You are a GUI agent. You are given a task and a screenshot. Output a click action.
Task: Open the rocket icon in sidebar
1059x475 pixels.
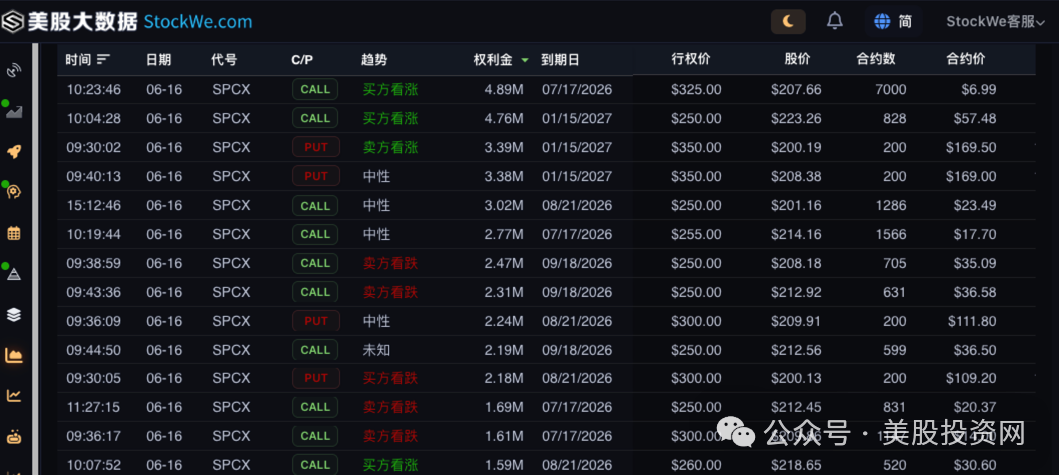click(x=14, y=151)
